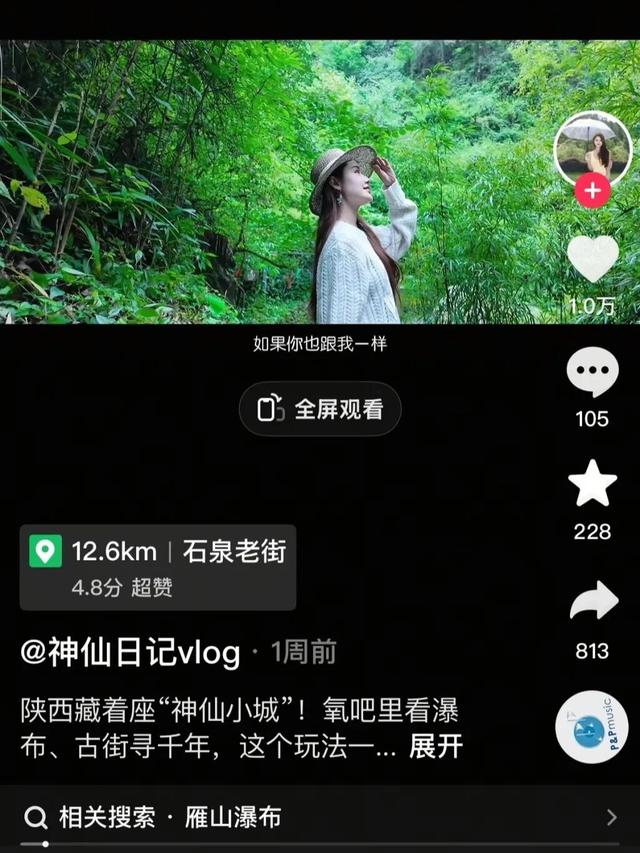The image size is (640, 853).
Task: Open the comments section
Action: (592, 372)
